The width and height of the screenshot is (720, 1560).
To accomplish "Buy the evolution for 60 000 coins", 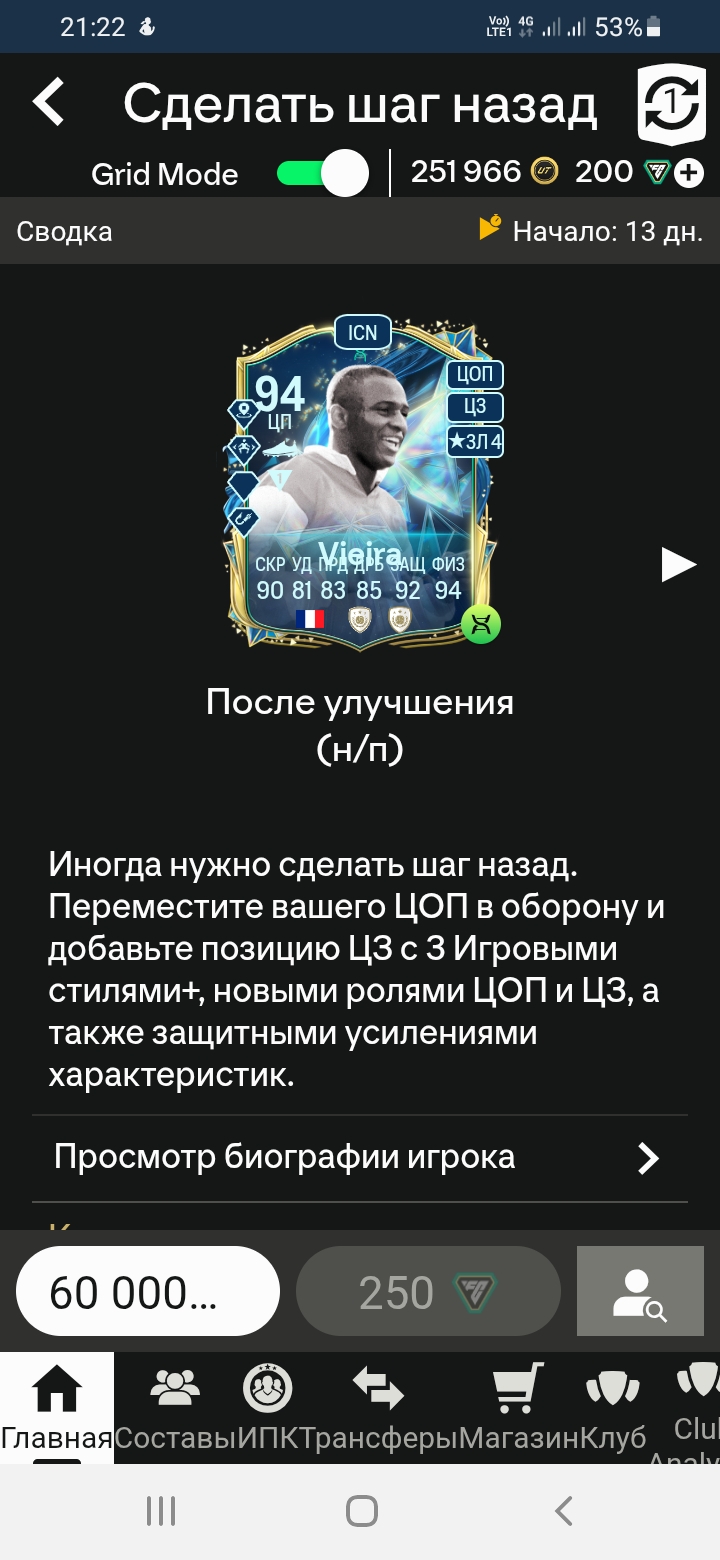I will (147, 1292).
